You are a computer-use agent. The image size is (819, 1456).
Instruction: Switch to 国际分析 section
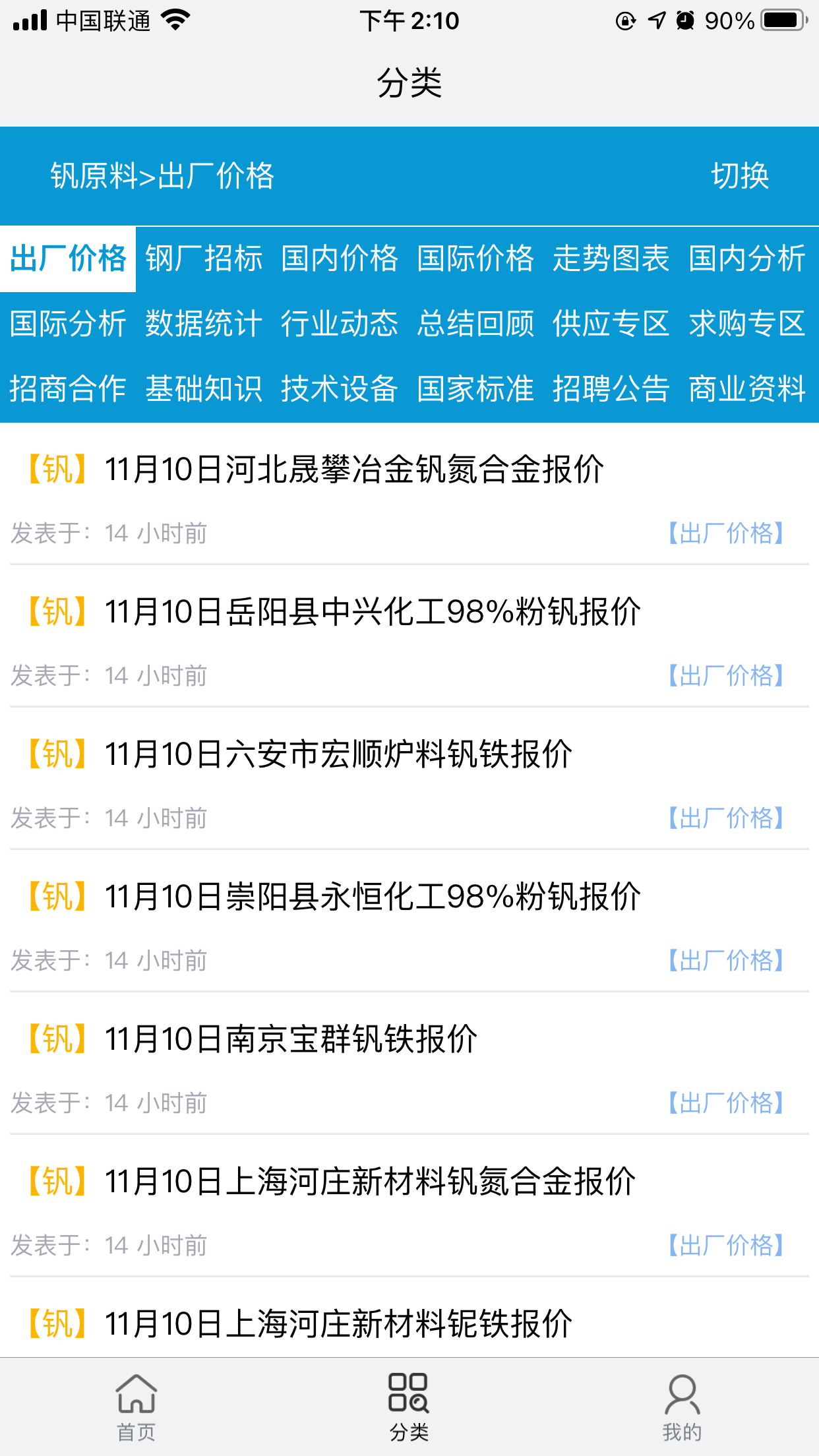point(68,323)
